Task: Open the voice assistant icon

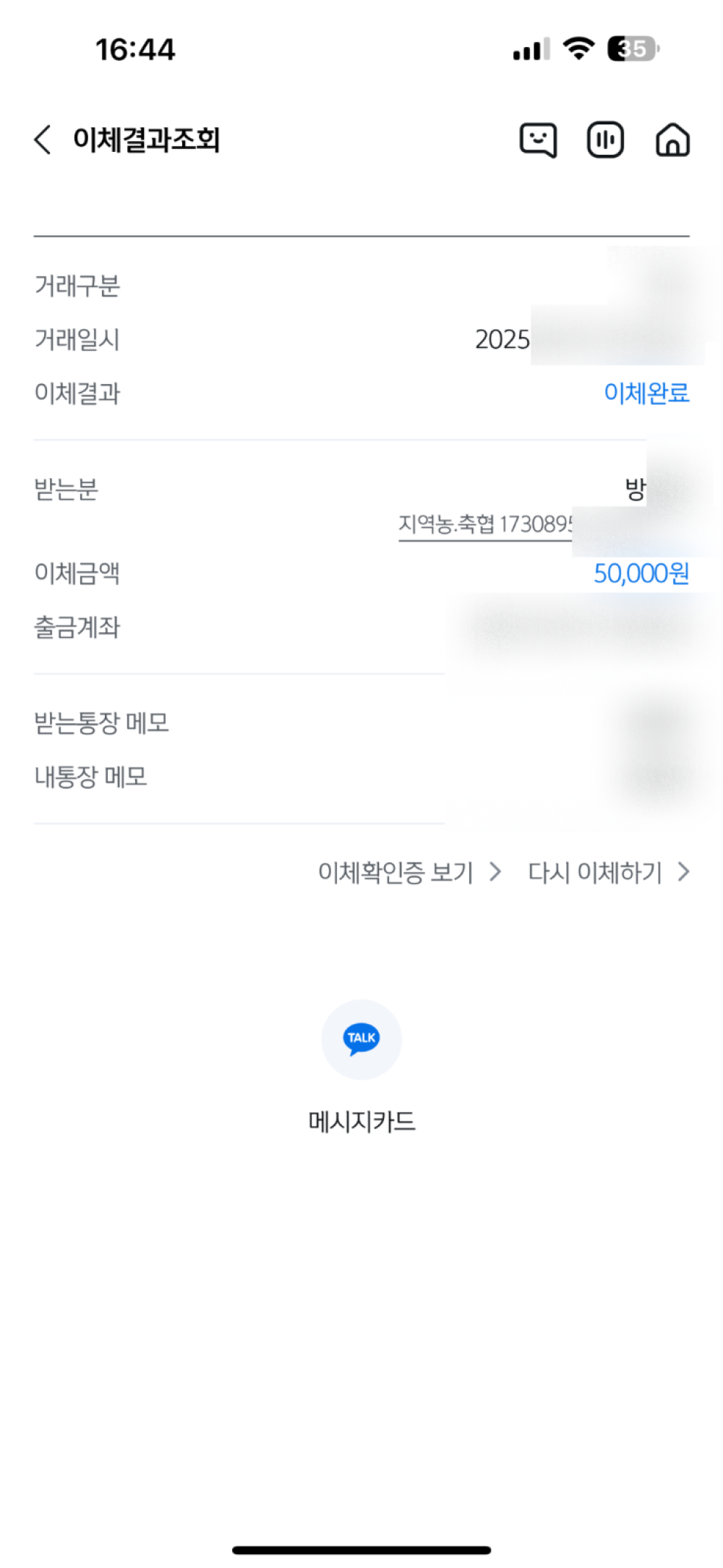Action: click(x=605, y=140)
